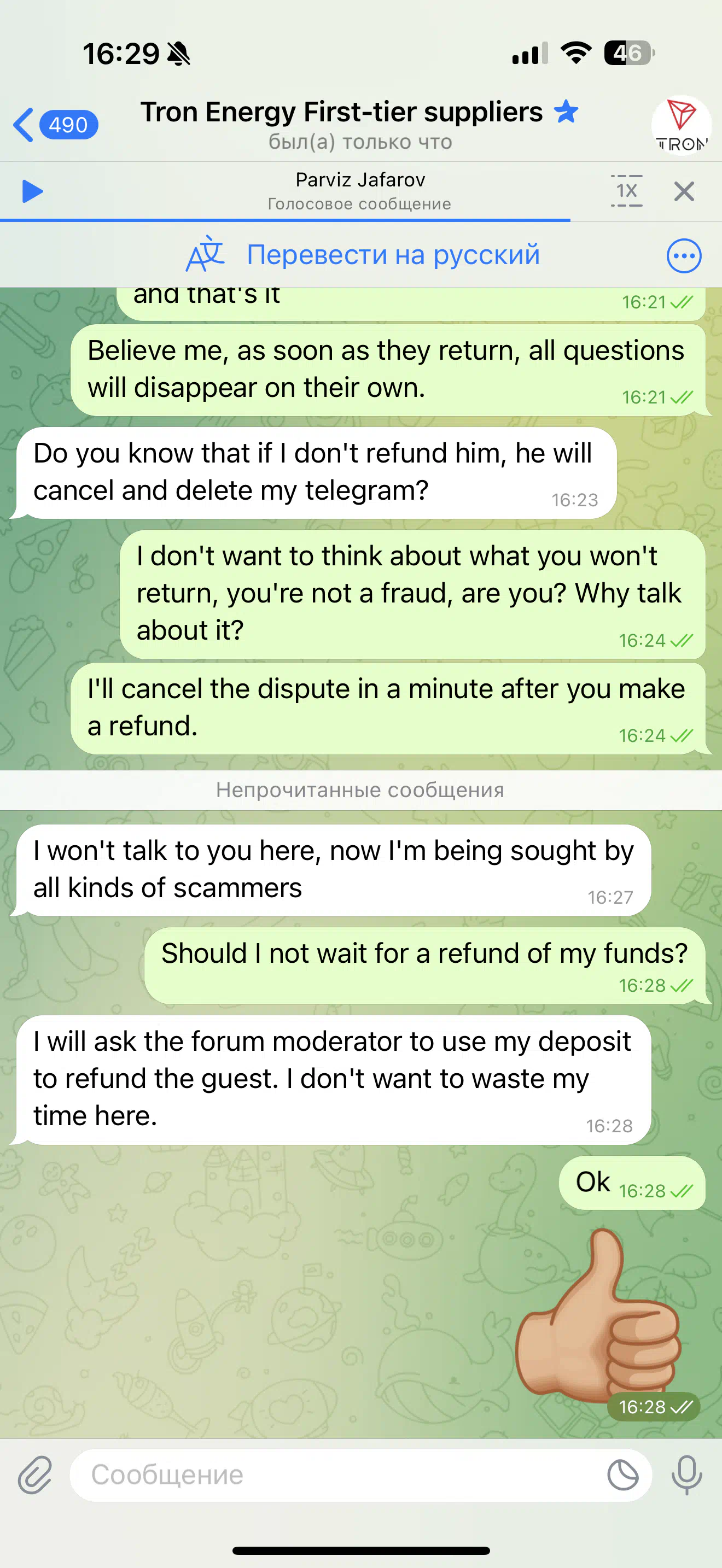Screen dimensions: 722x1568
Task: Open the attachment paperclip
Action: 36,1475
